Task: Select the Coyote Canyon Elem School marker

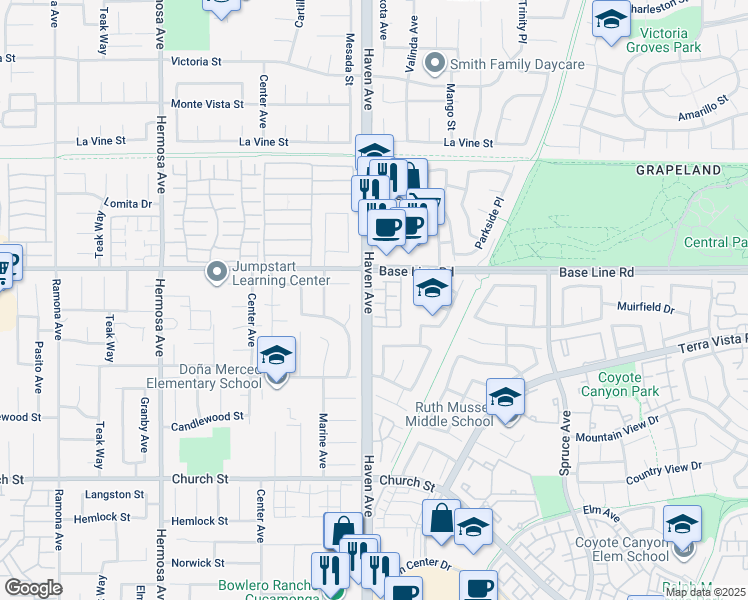Action: (x=682, y=525)
